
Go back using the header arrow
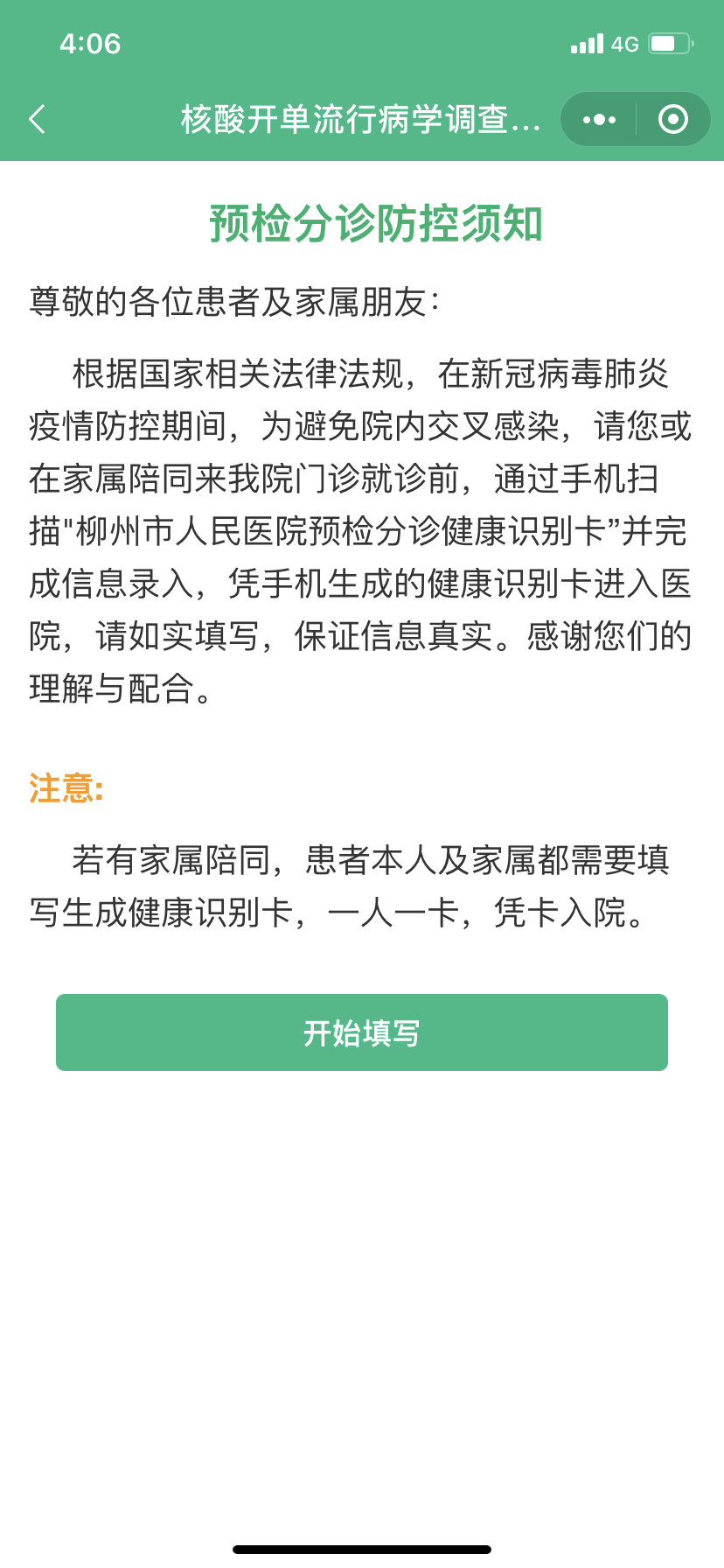tap(37, 119)
